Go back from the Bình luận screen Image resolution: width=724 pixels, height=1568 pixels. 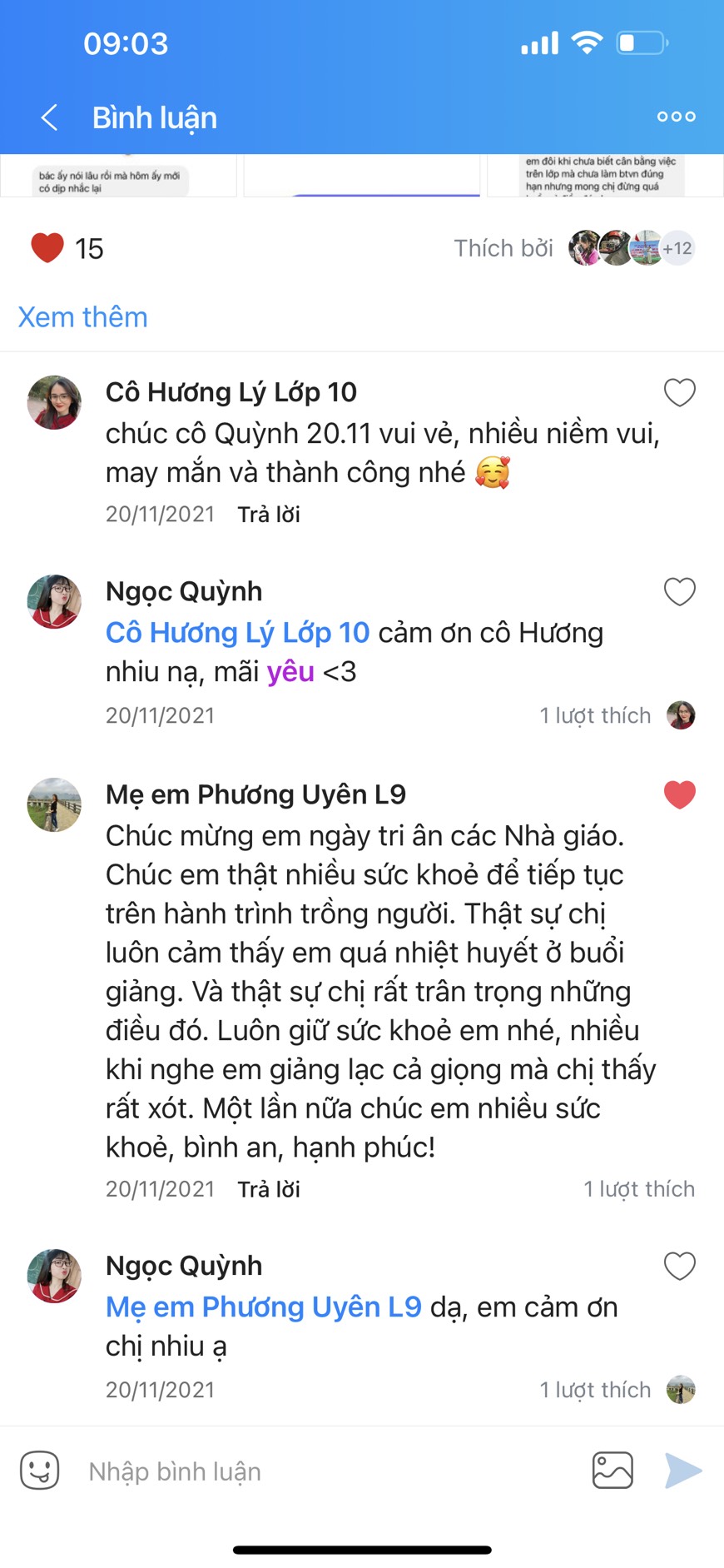pos(49,117)
